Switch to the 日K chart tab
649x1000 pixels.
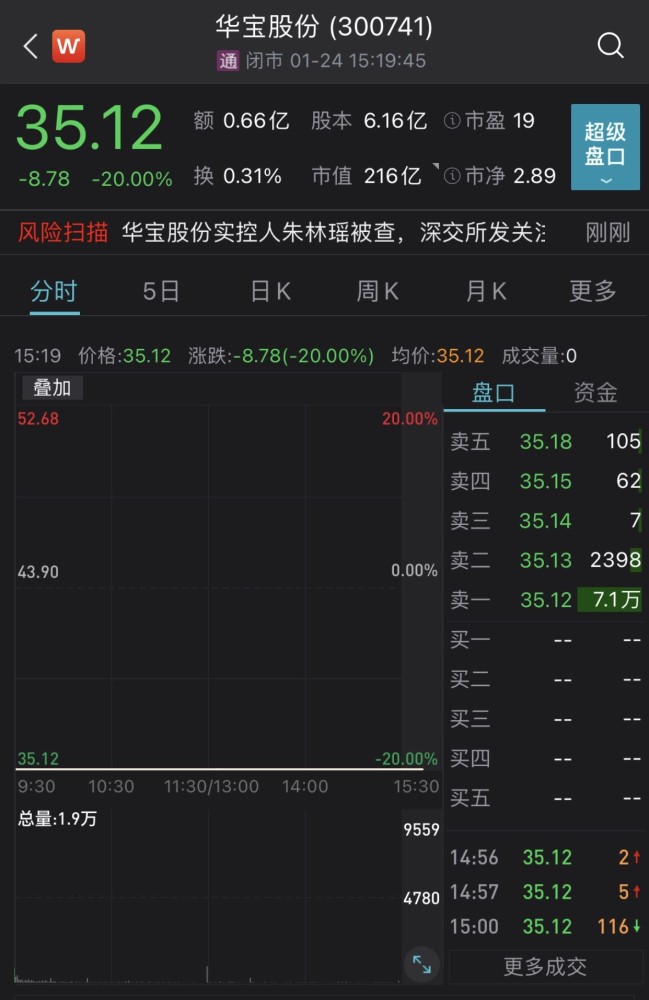click(270, 291)
